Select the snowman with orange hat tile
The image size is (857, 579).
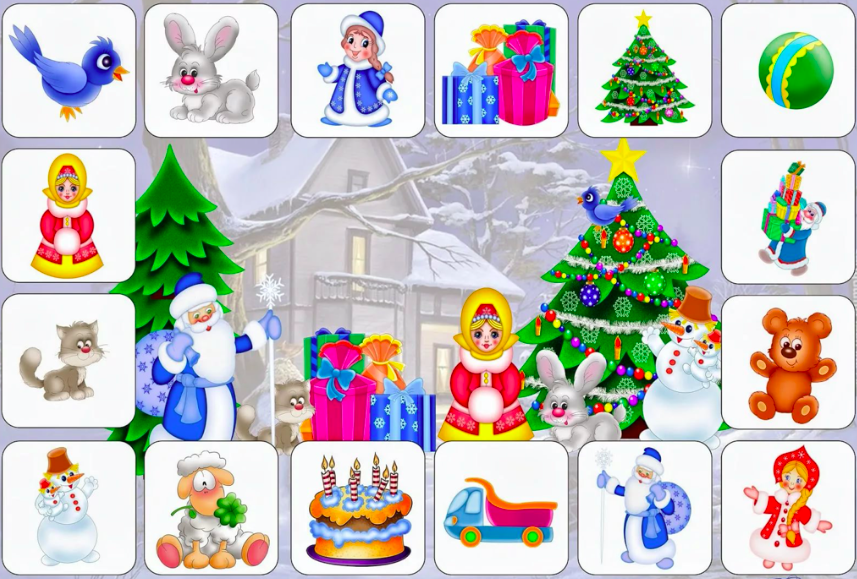tap(68, 508)
